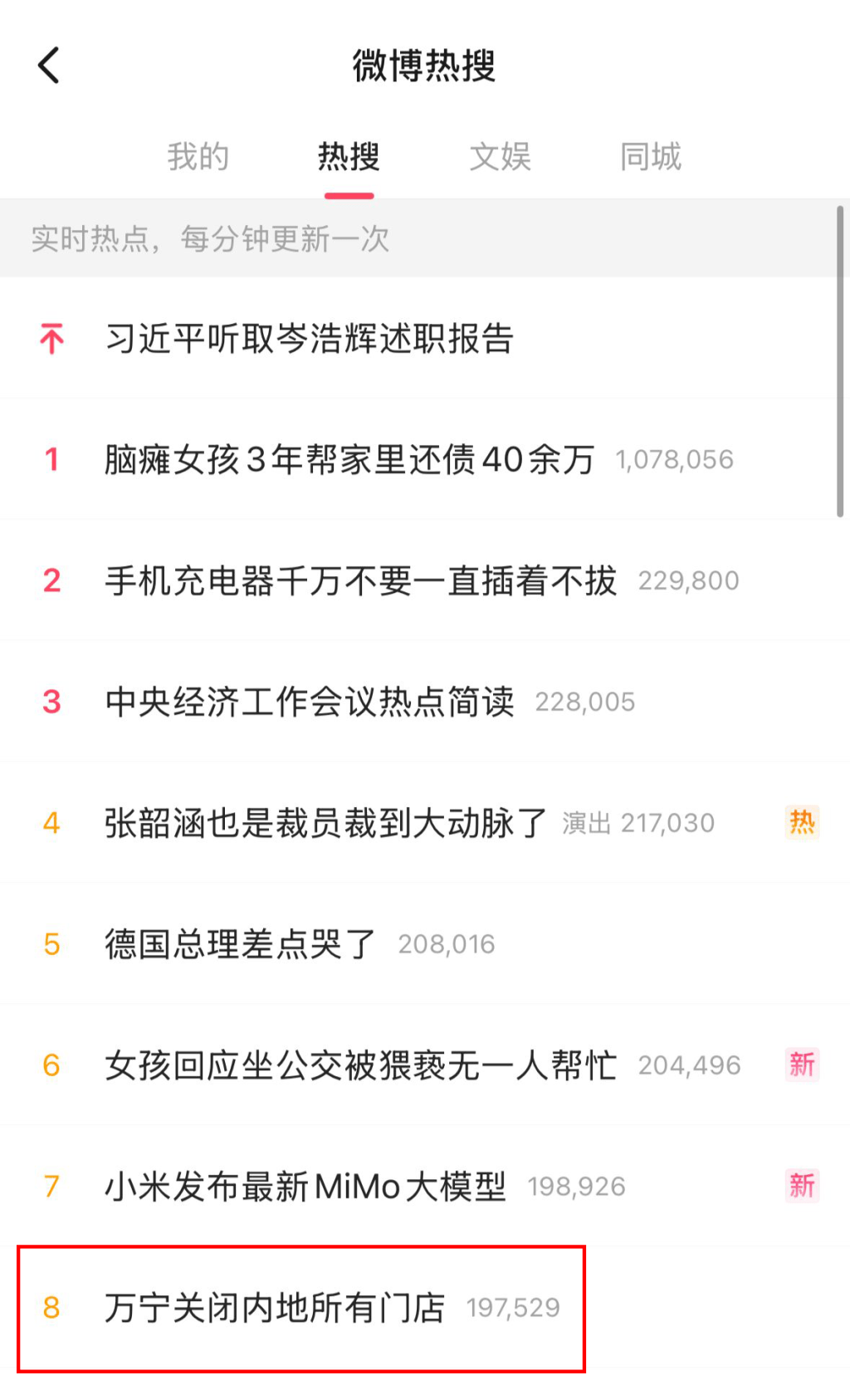Switch to the 我的 tab

pyautogui.click(x=198, y=157)
